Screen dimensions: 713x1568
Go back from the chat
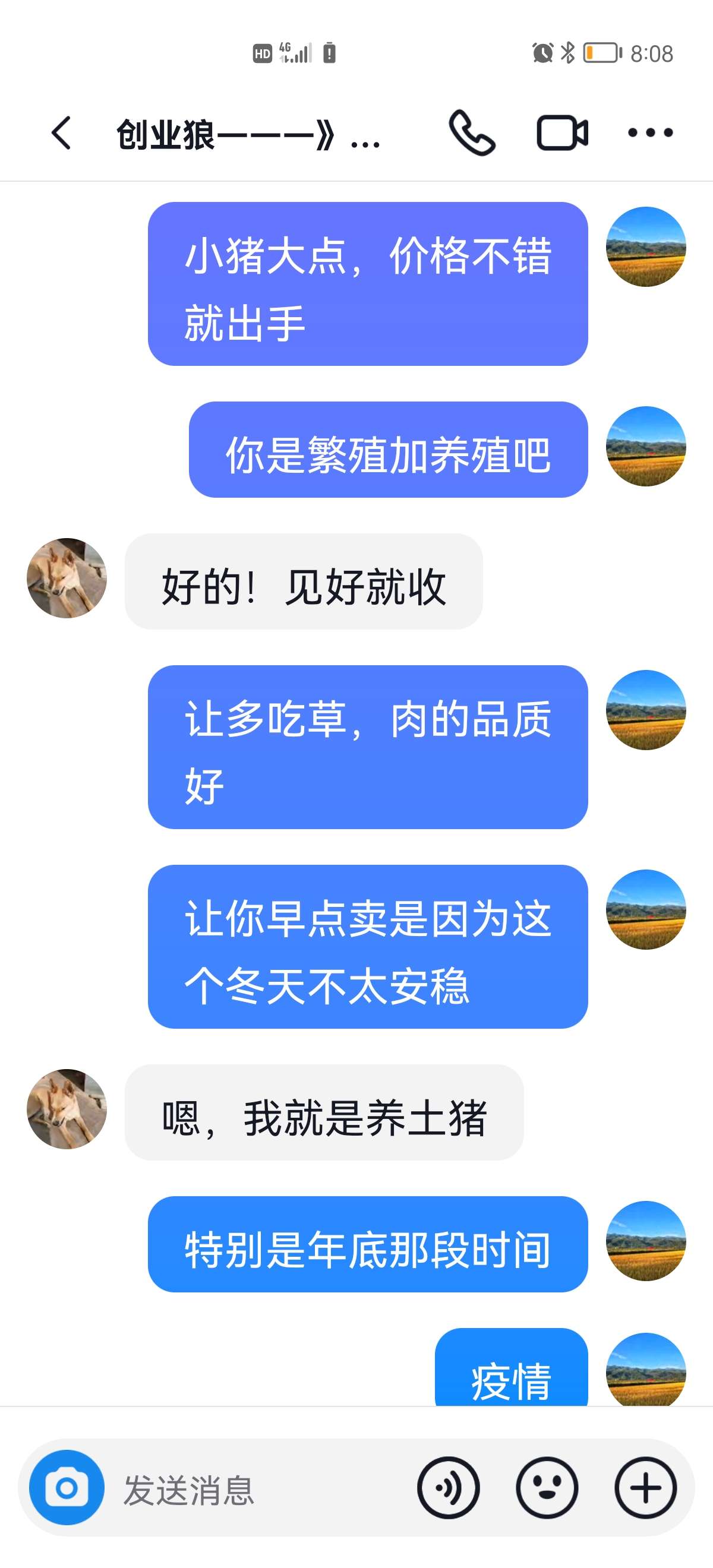click(x=61, y=132)
